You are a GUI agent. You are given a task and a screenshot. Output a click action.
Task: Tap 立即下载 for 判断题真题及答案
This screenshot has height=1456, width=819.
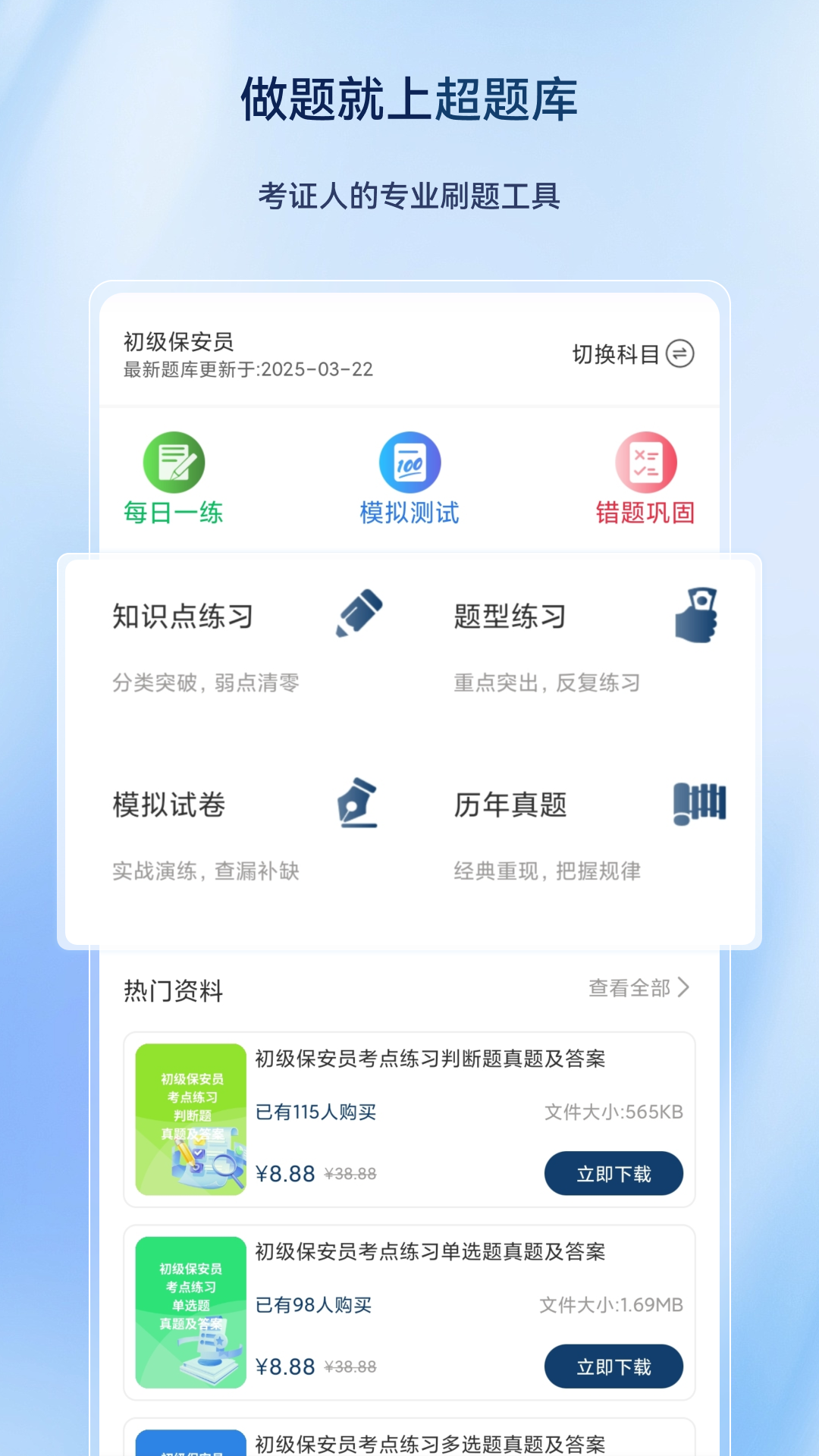(614, 1172)
